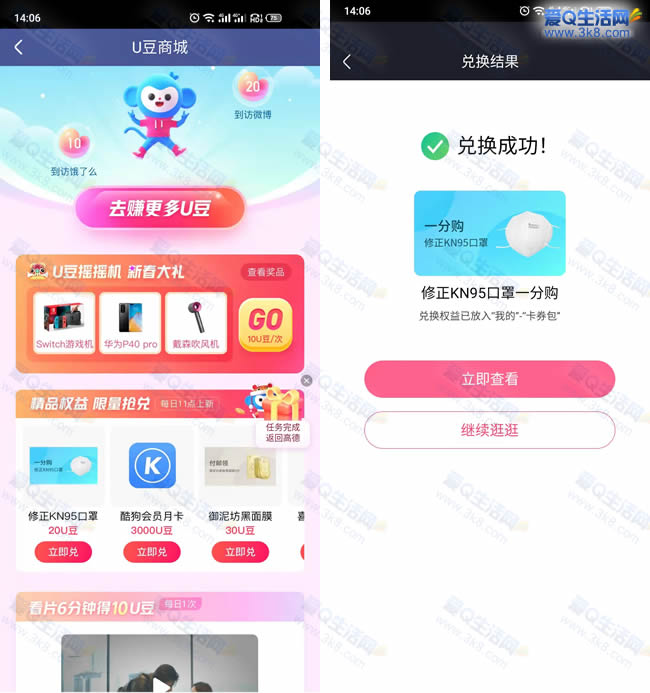This screenshot has height=693, width=650.
Task: Go back from 兑换结果 page
Action: click(x=347, y=62)
